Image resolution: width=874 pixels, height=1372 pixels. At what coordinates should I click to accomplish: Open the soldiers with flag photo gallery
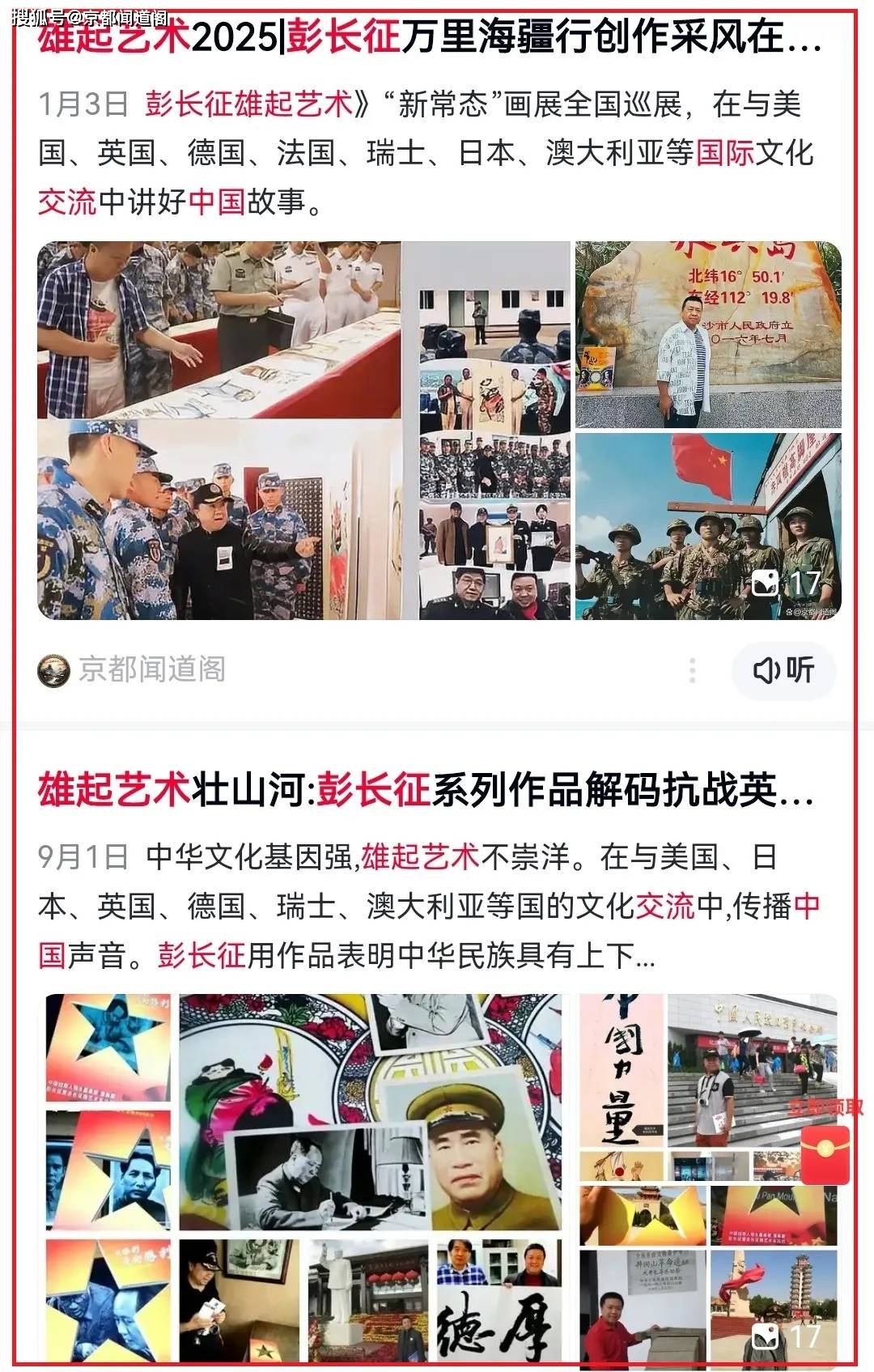pos(708,527)
